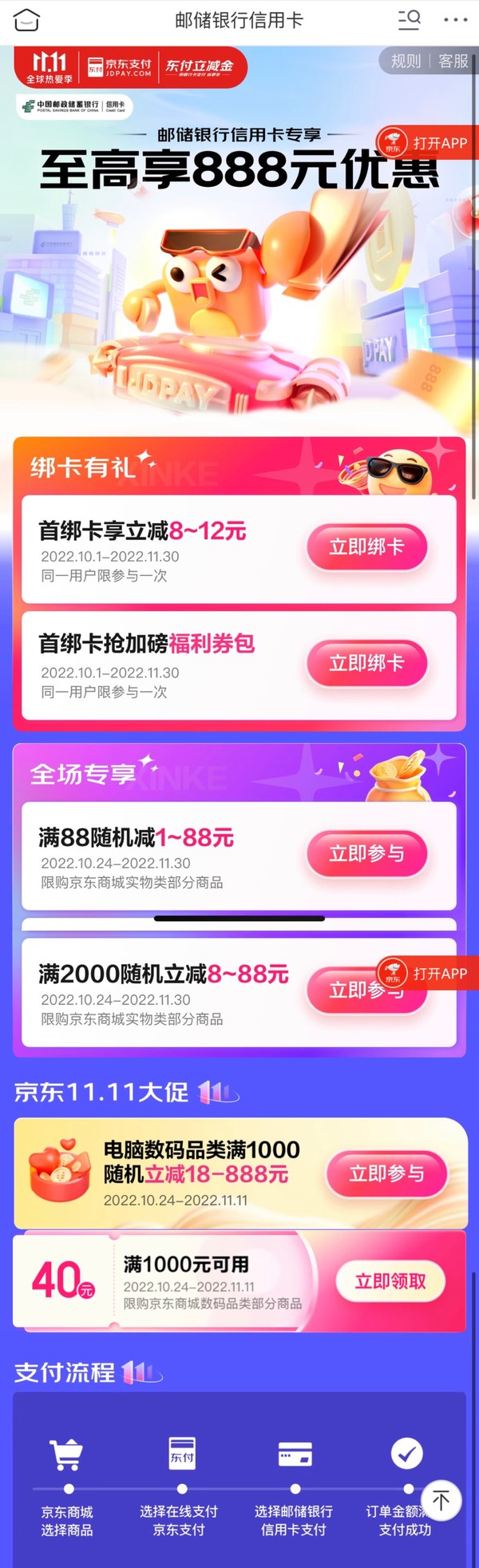The width and height of the screenshot is (479, 1568).
Task: Contact 客服 customer service
Action: point(453,62)
